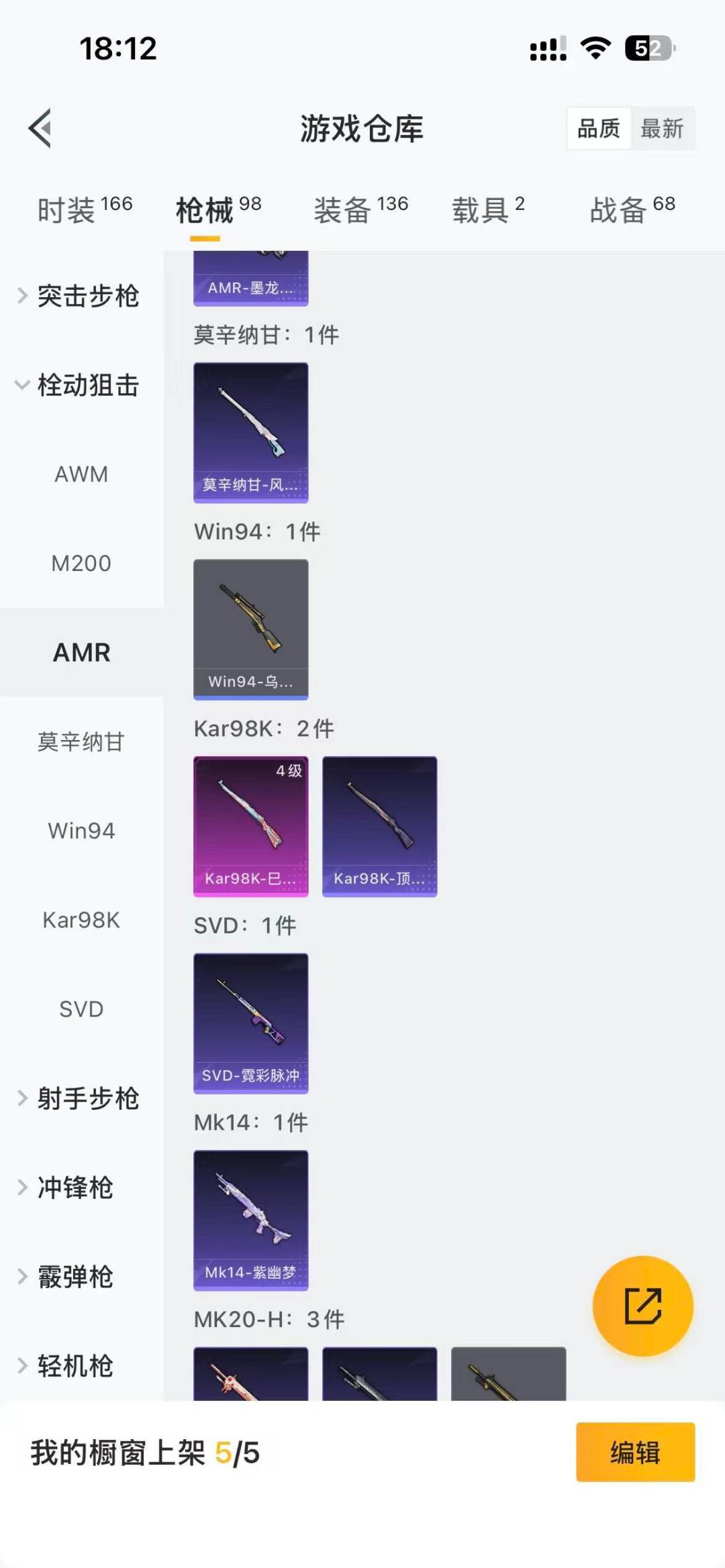Open the Kar98K skin marked 4级
The width and height of the screenshot is (725, 1568).
pyautogui.click(x=250, y=827)
